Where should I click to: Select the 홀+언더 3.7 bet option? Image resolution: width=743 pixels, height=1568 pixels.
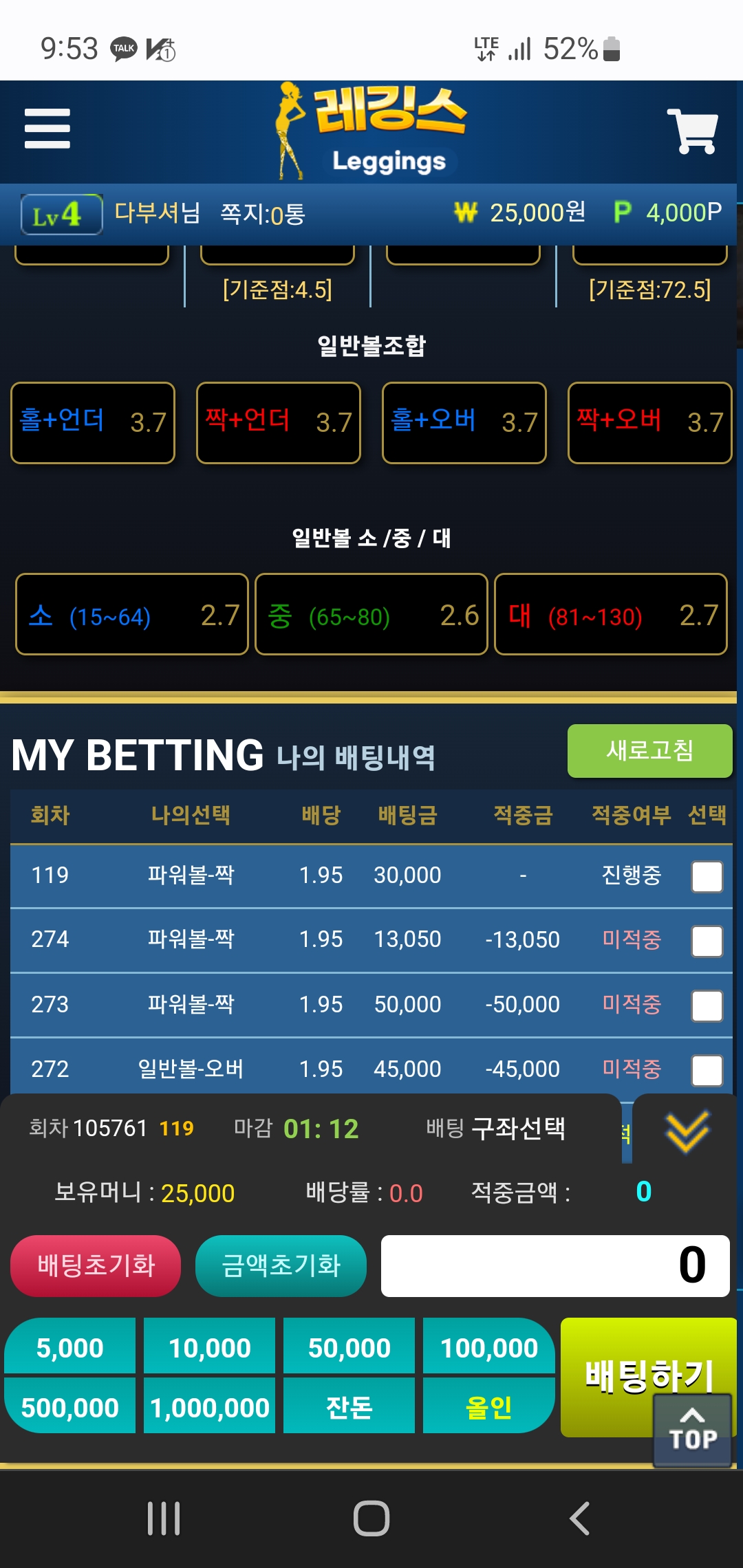[93, 422]
